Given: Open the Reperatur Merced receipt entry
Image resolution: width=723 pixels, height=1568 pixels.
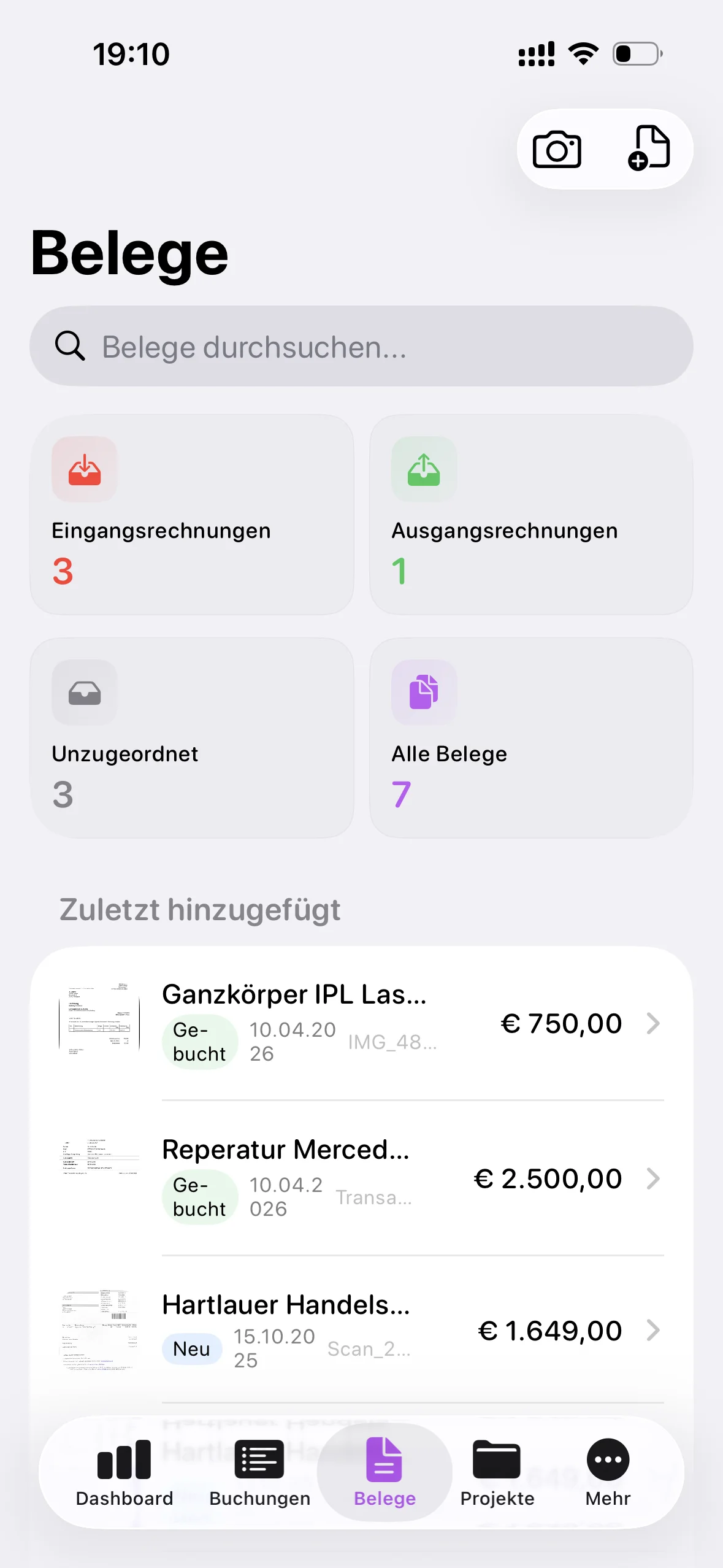Looking at the screenshot, I should [361, 1178].
